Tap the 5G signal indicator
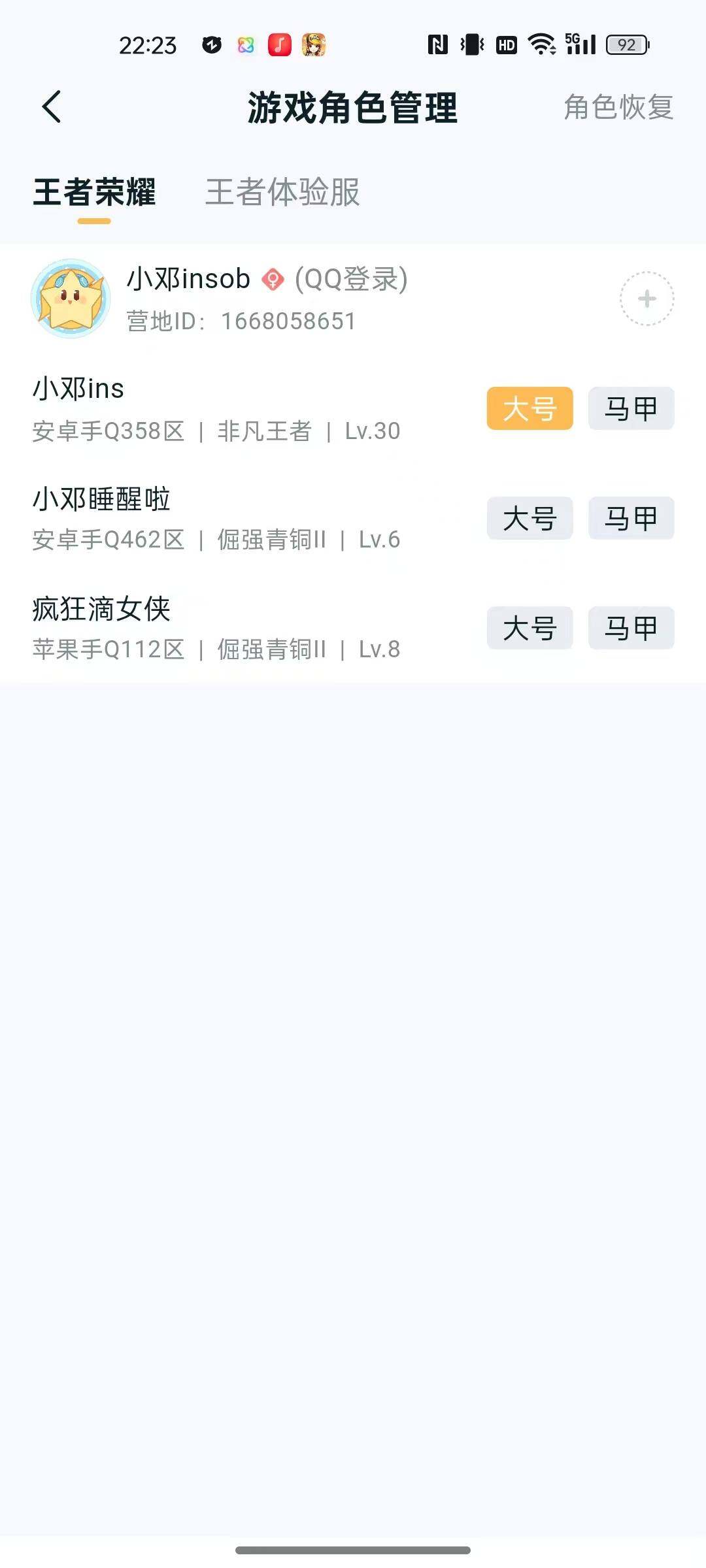 (578, 44)
